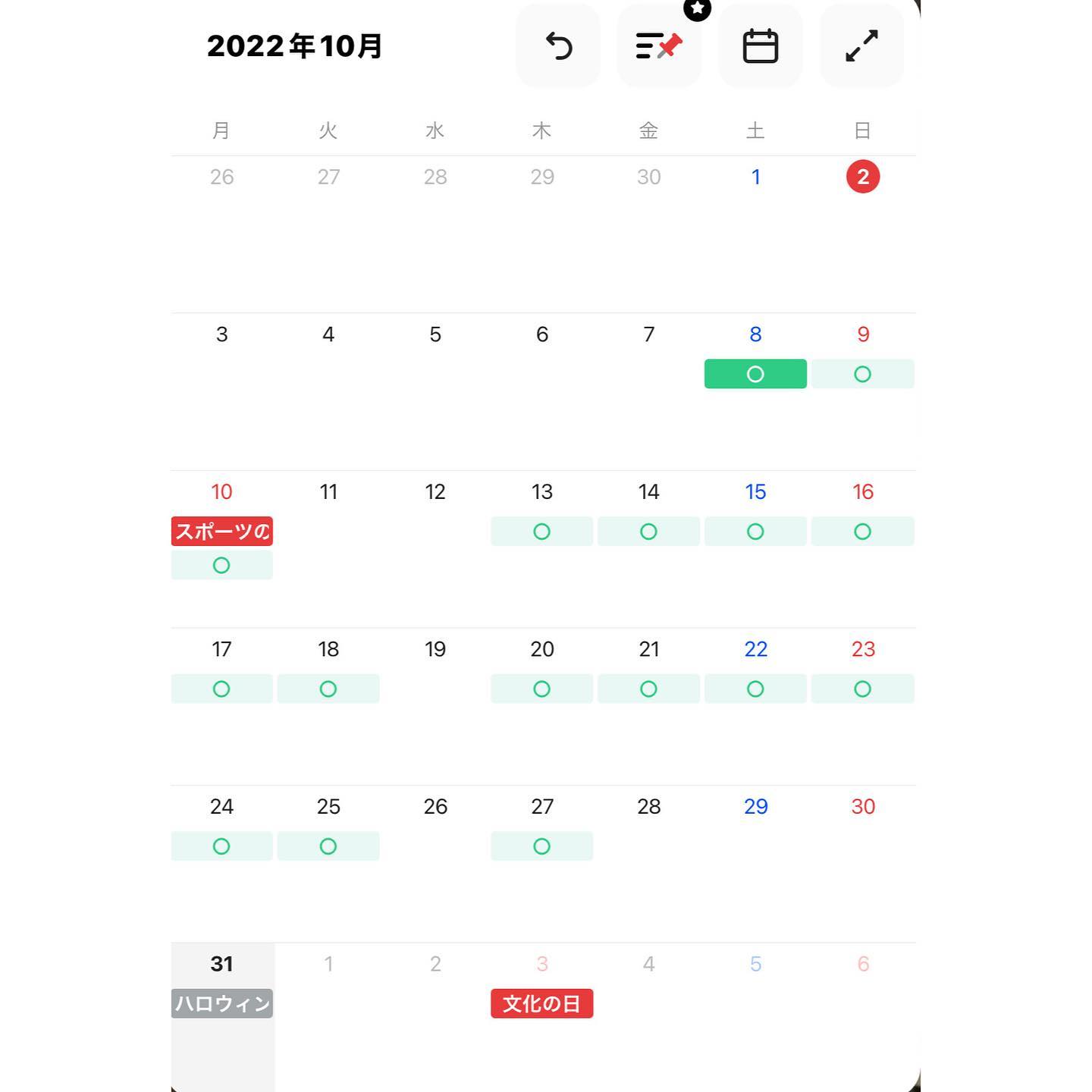The height and width of the screenshot is (1092, 1092).
Task: Select October 28 in the calendar
Action: [x=648, y=806]
